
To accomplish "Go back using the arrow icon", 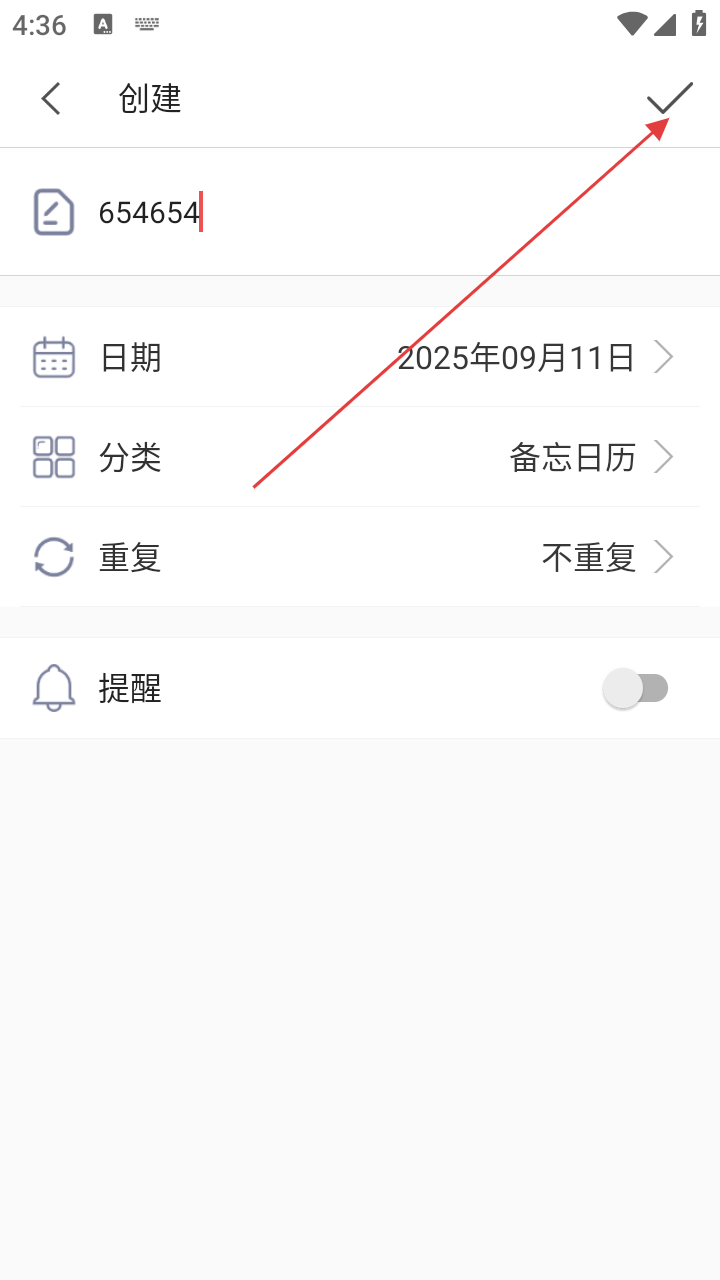I will pos(51,99).
